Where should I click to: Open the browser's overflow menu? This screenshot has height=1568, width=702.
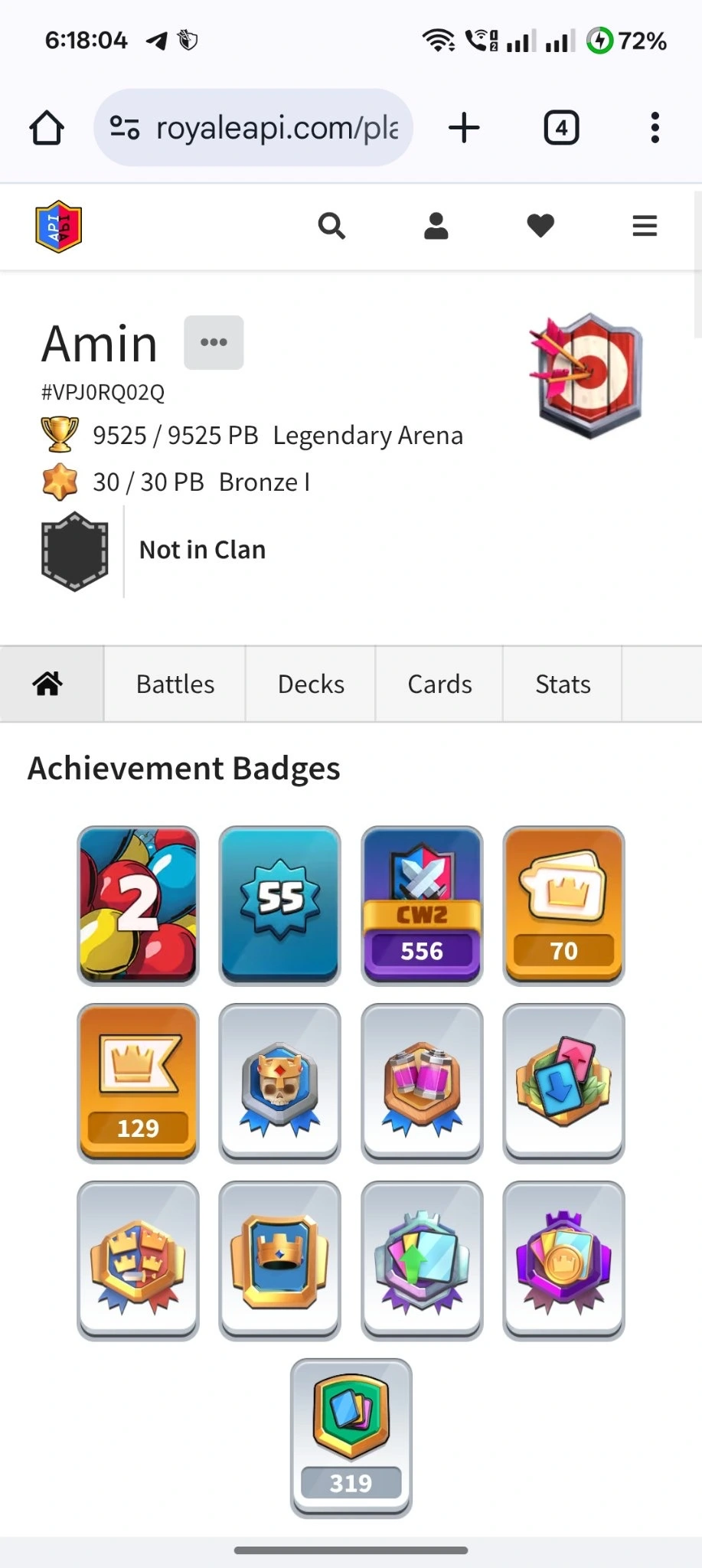(x=655, y=127)
